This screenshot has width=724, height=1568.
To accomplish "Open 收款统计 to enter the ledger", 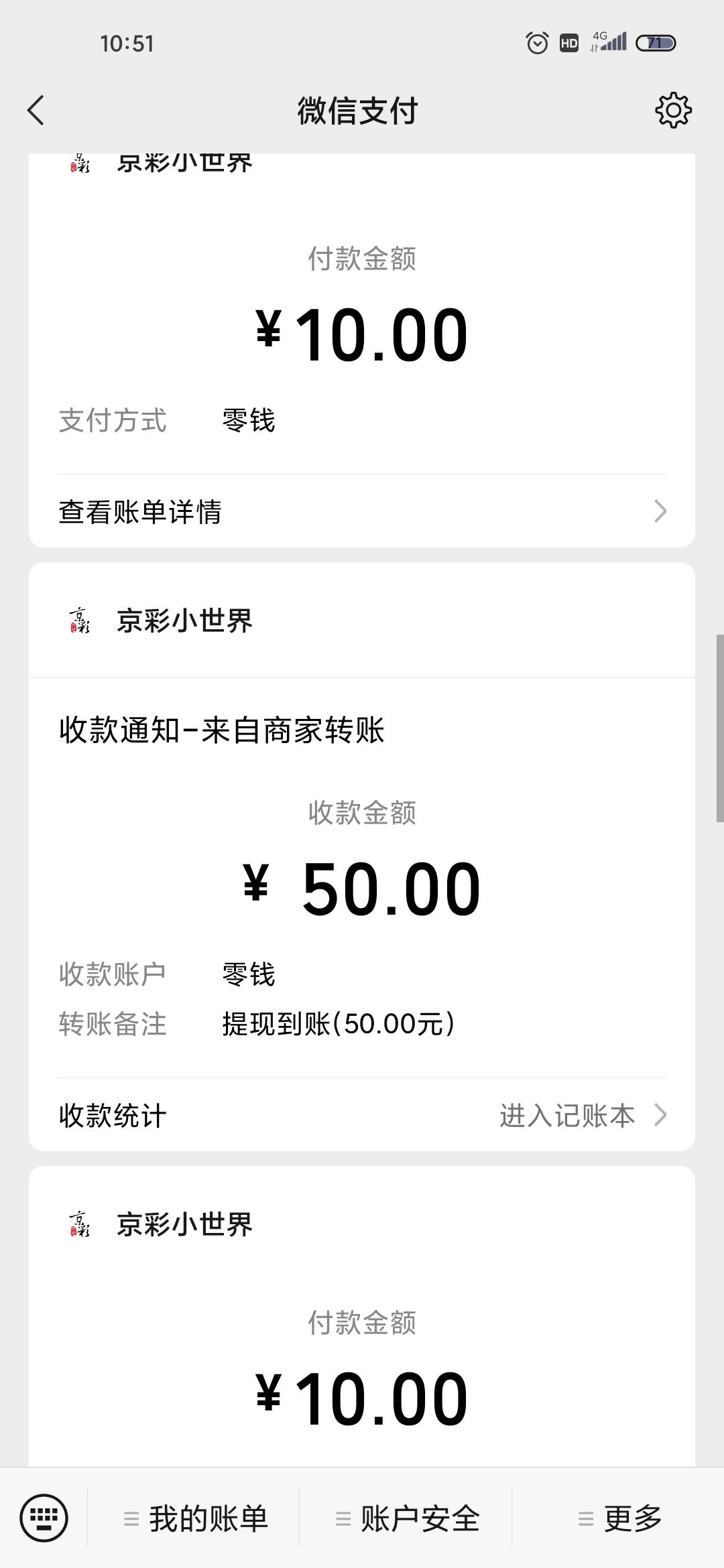I will click(362, 1115).
